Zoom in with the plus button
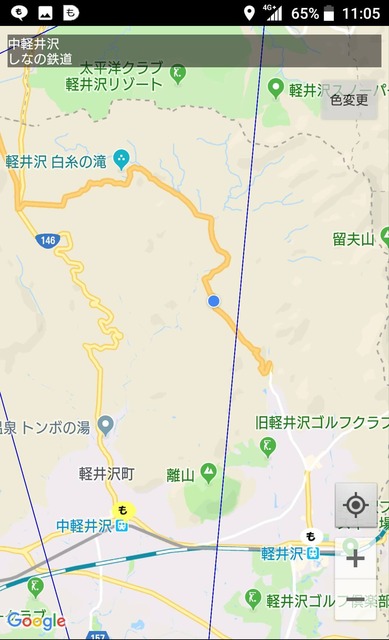The height and width of the screenshot is (640, 389). click(x=355, y=558)
